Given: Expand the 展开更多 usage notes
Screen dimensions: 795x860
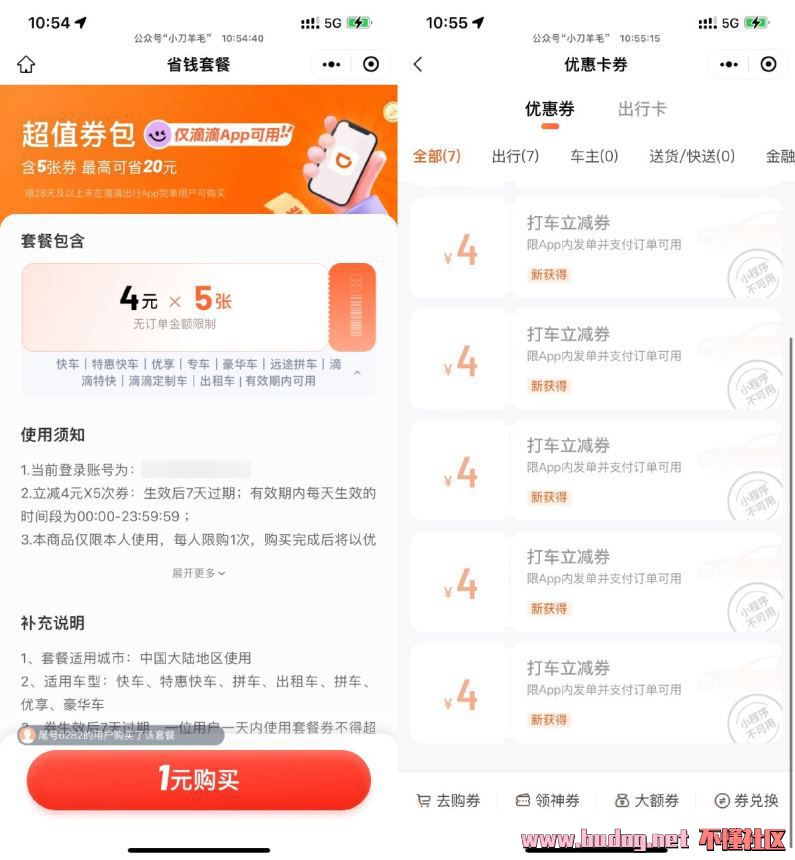Looking at the screenshot, I should tap(199, 573).
